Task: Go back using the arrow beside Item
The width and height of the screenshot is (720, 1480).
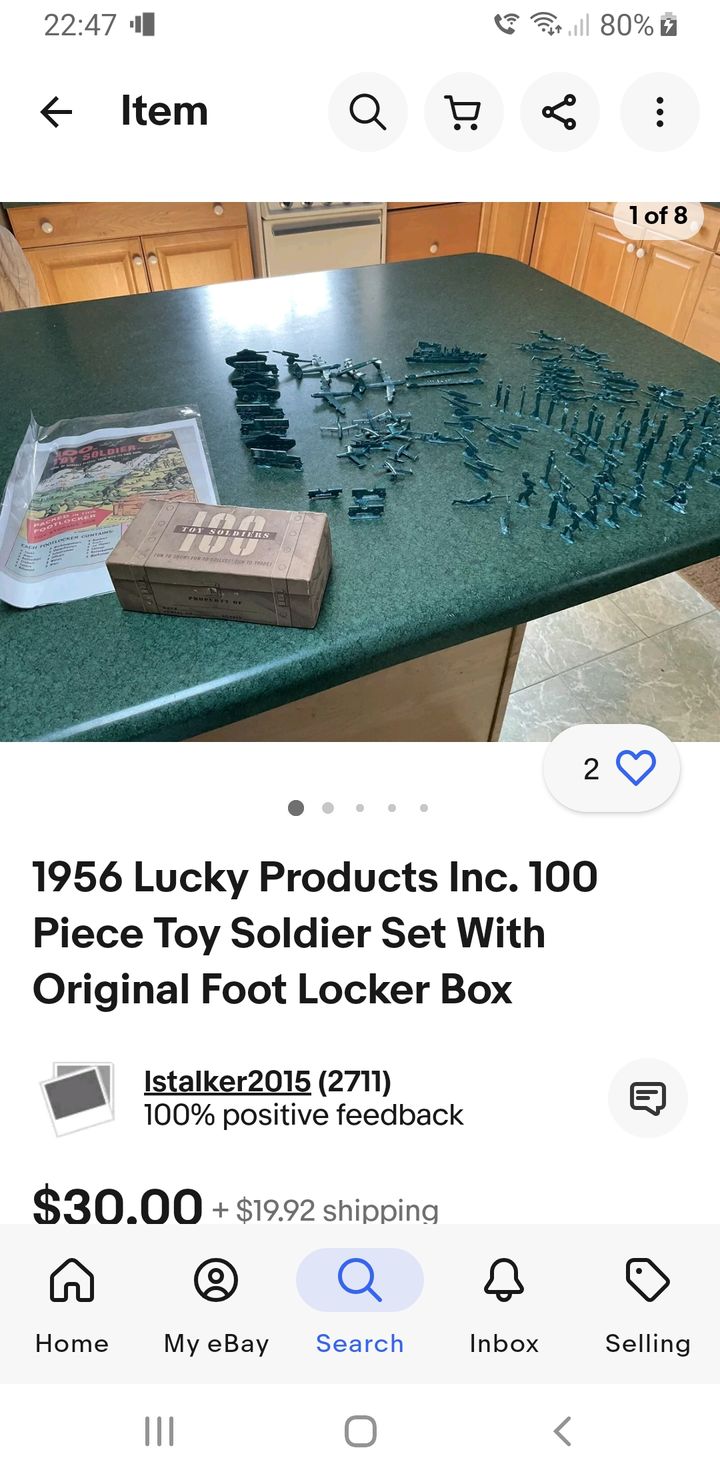Action: tap(56, 112)
